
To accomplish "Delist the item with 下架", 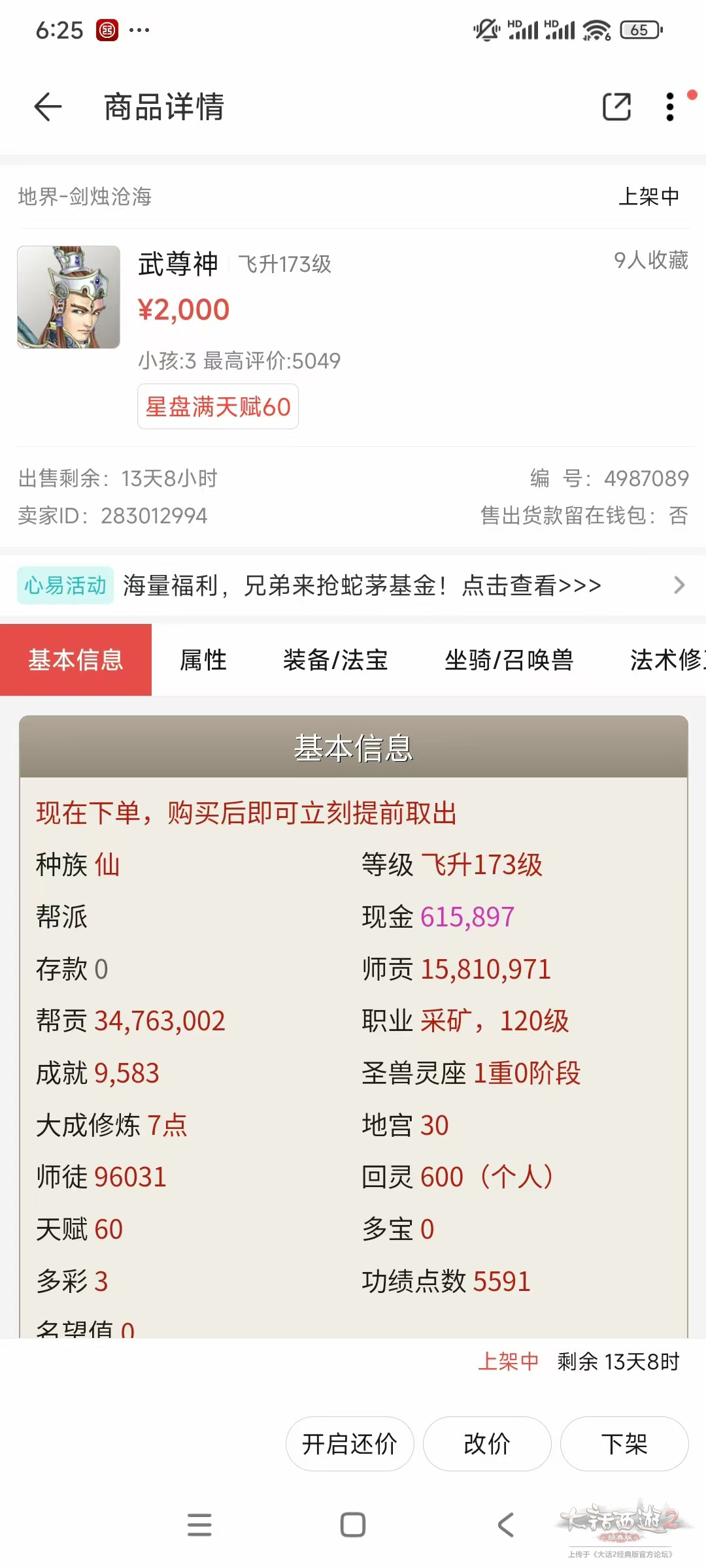I will [x=624, y=1444].
